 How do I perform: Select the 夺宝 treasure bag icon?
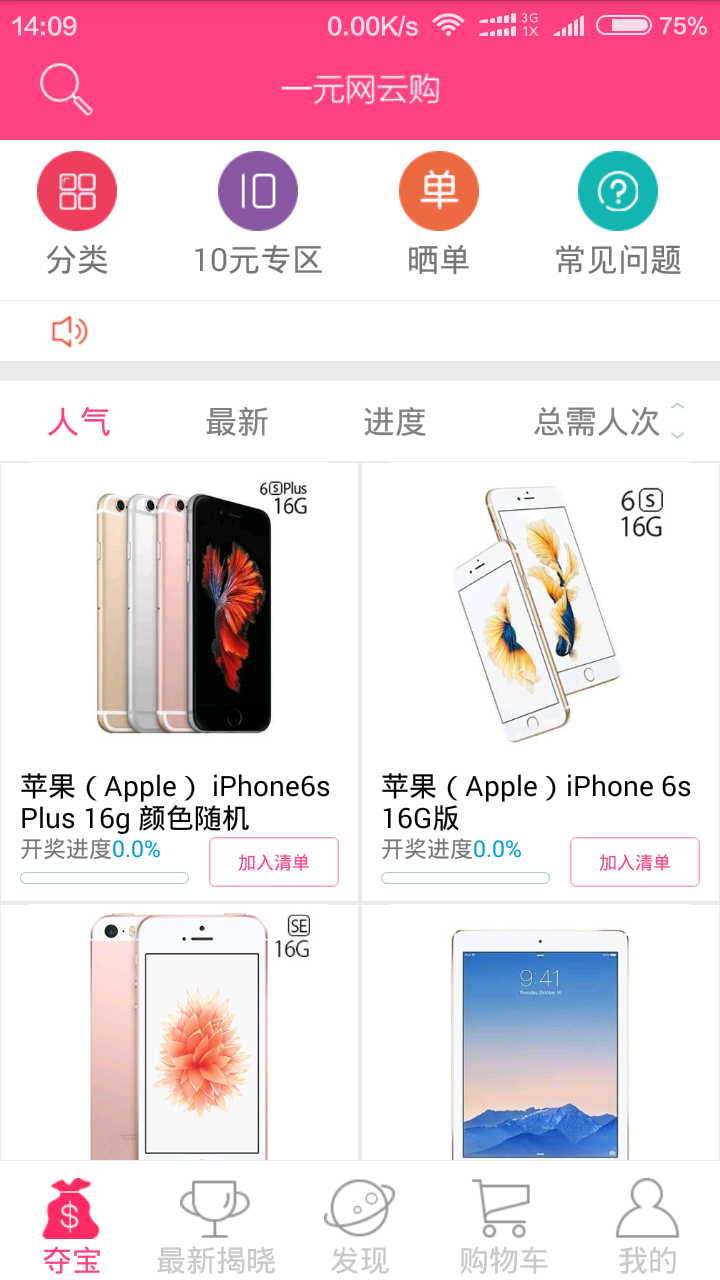(x=71, y=1212)
